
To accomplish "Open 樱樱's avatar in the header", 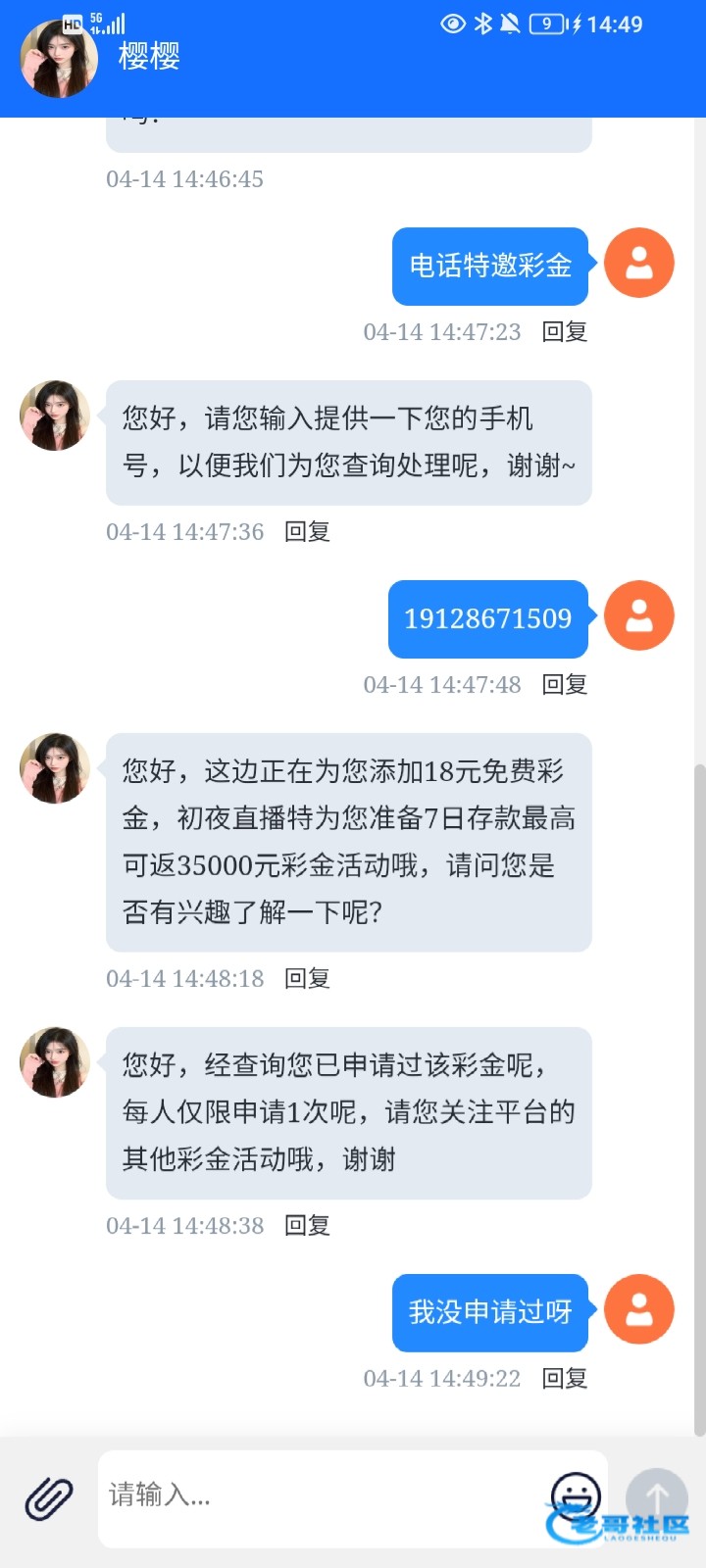I will click(59, 59).
